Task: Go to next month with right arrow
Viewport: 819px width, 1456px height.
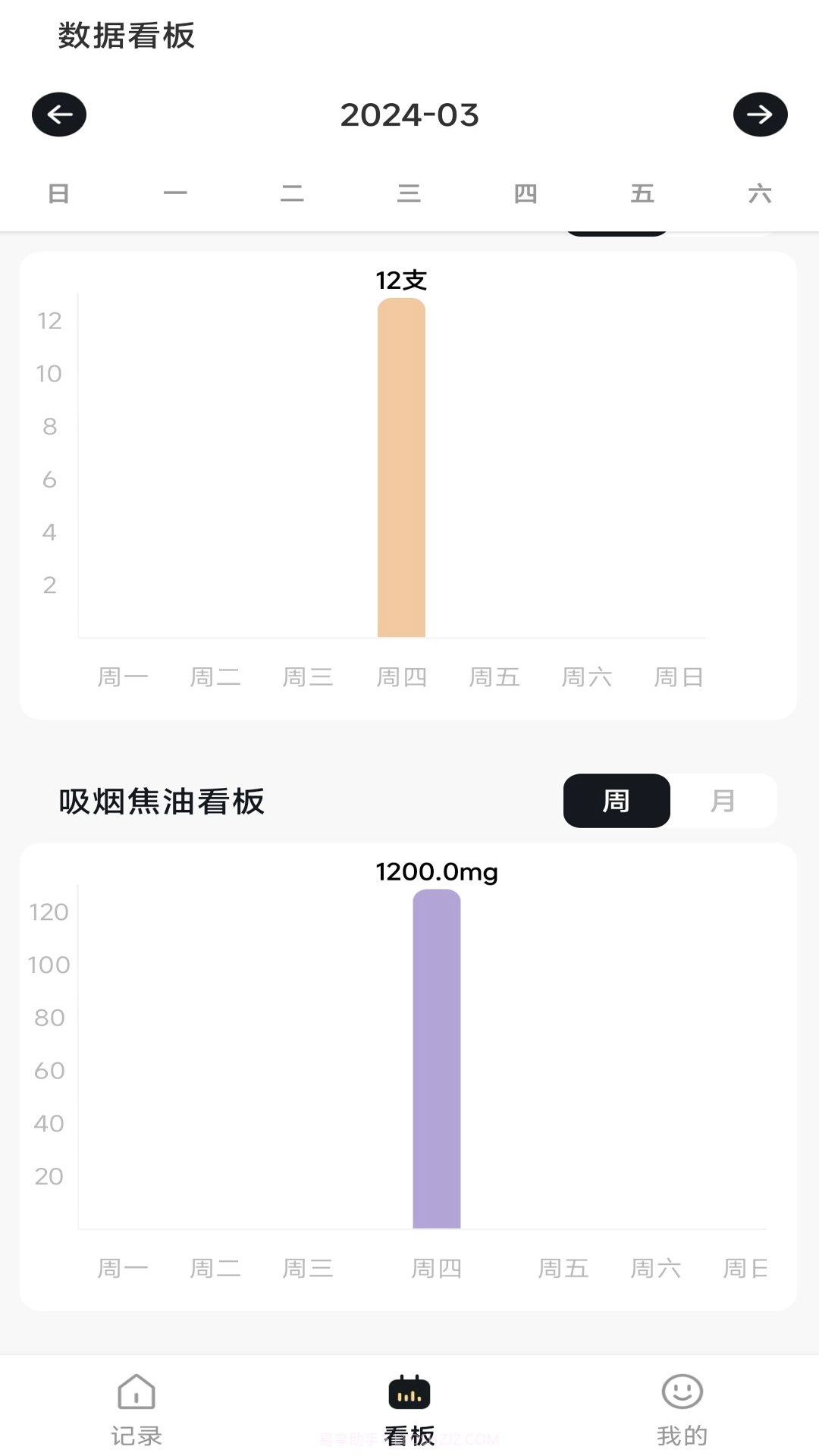Action: [761, 115]
